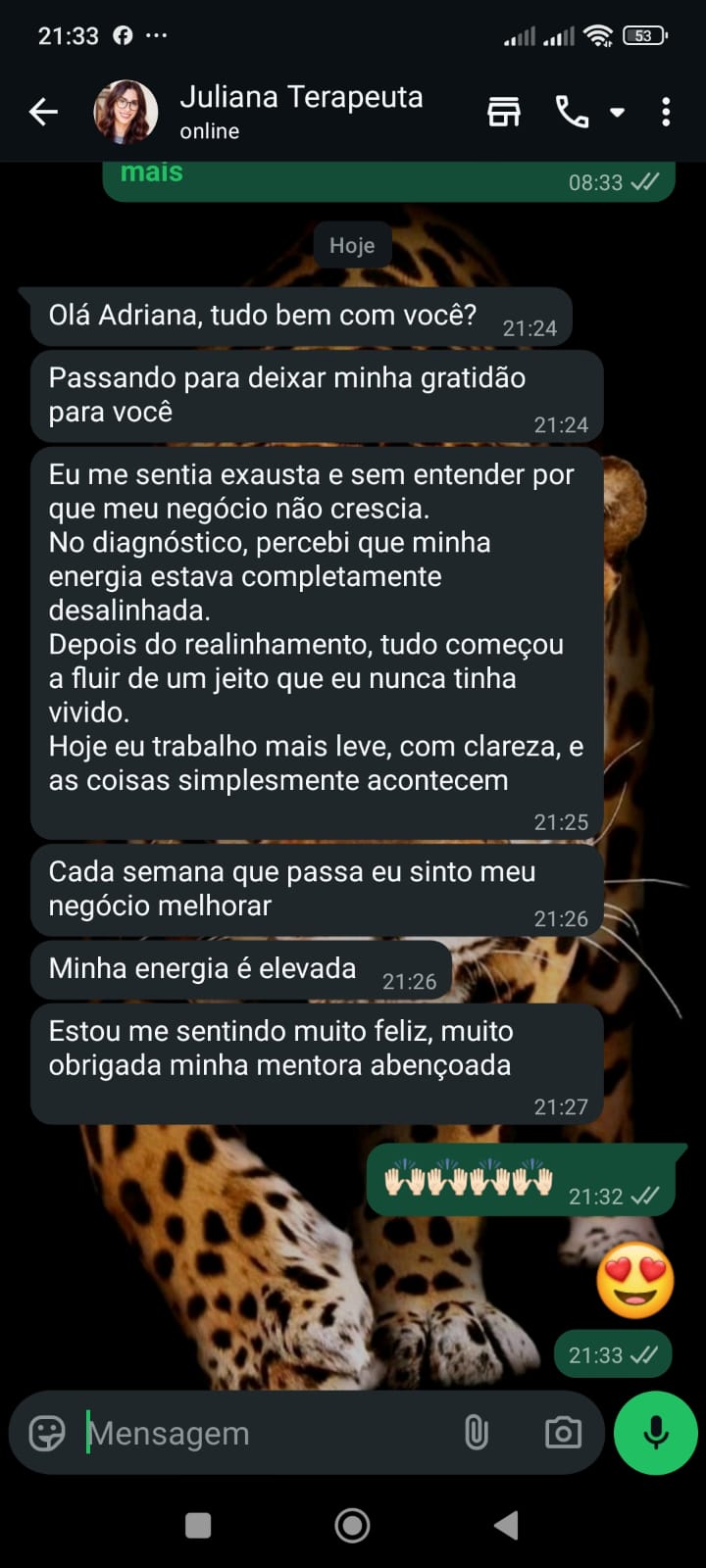Viewport: 706px width, 1568px height.
Task: Open the emoji and sticker picker
Action: [47, 1433]
